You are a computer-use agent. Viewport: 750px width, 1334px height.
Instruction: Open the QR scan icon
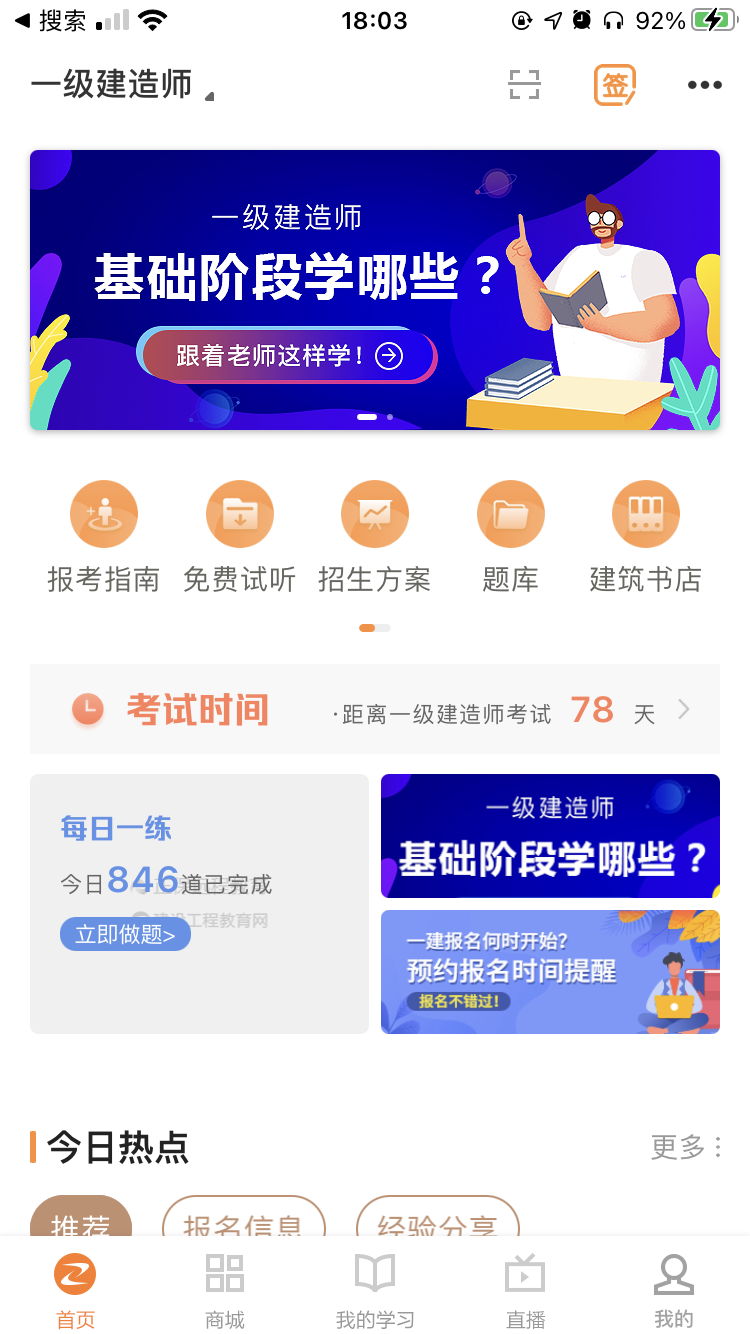[x=524, y=85]
